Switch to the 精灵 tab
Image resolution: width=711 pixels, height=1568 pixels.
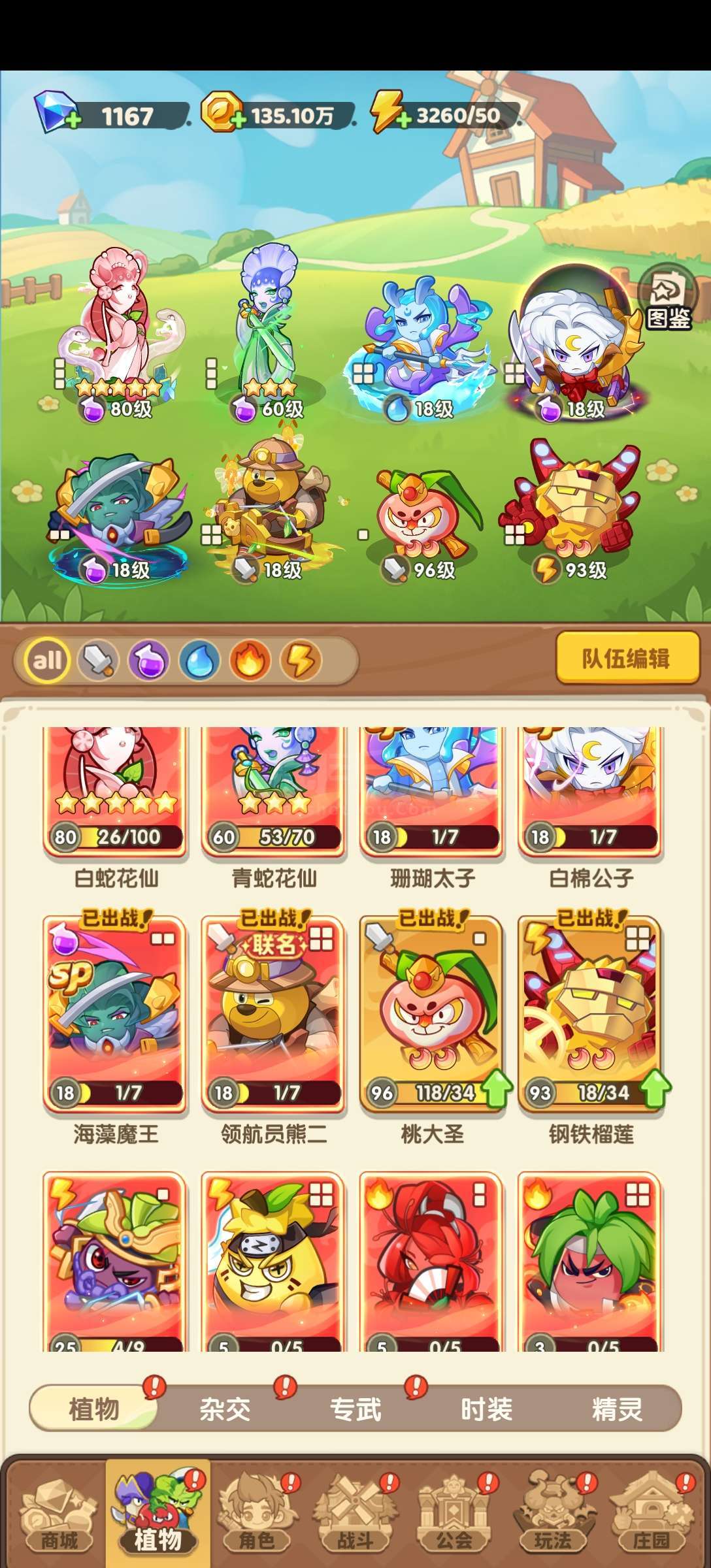point(616,1410)
